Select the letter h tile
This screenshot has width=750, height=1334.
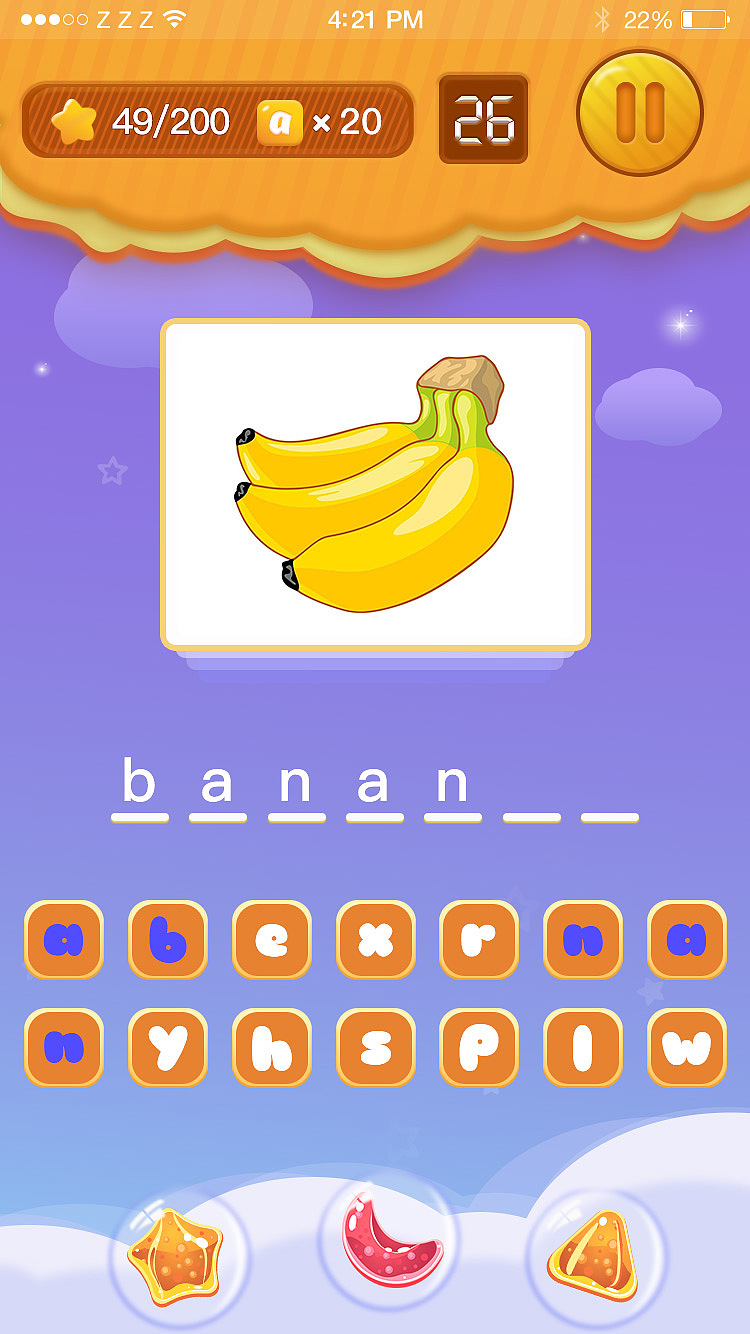coord(272,1047)
